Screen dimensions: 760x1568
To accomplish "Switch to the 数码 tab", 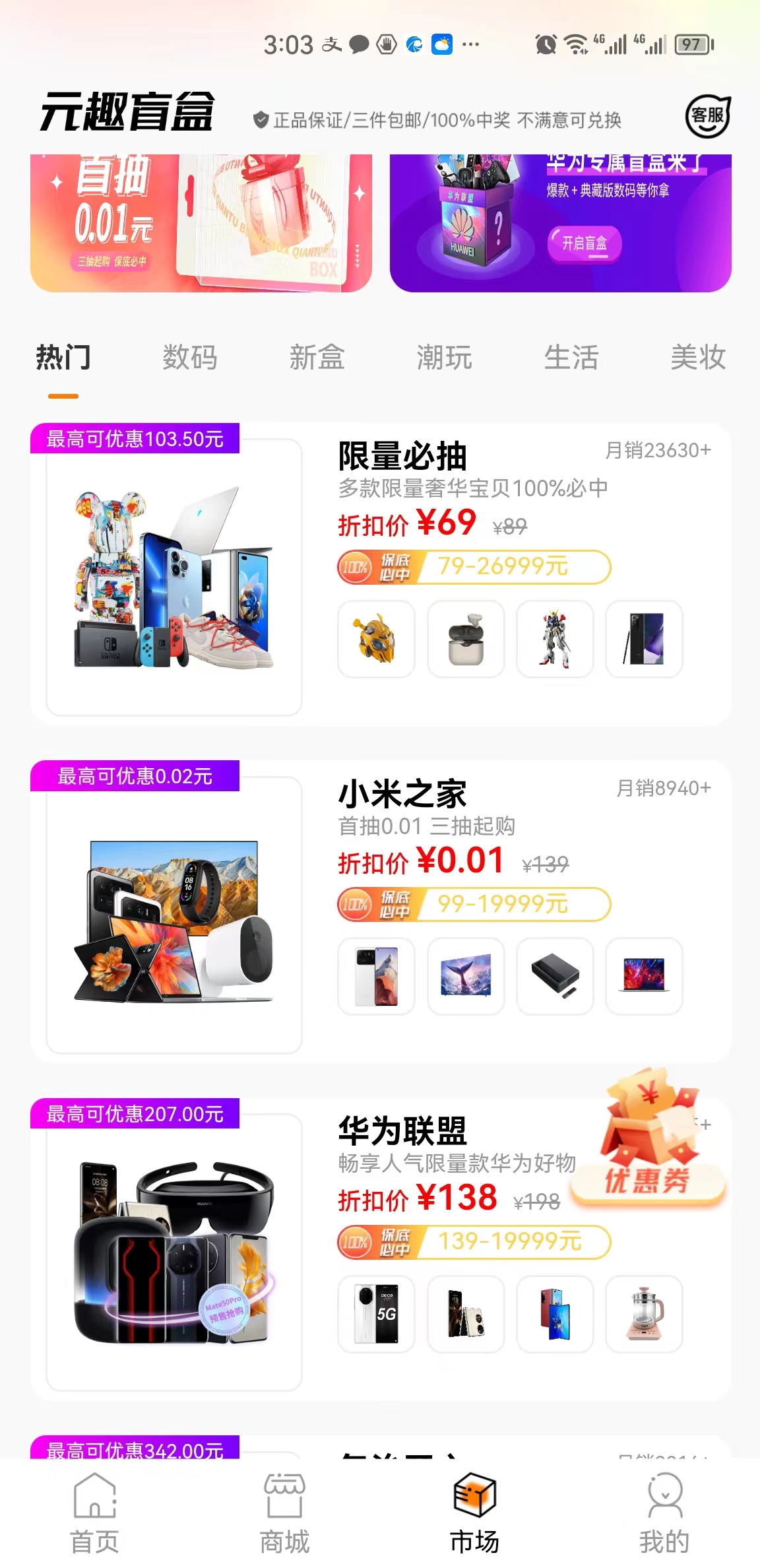I will pos(190,358).
